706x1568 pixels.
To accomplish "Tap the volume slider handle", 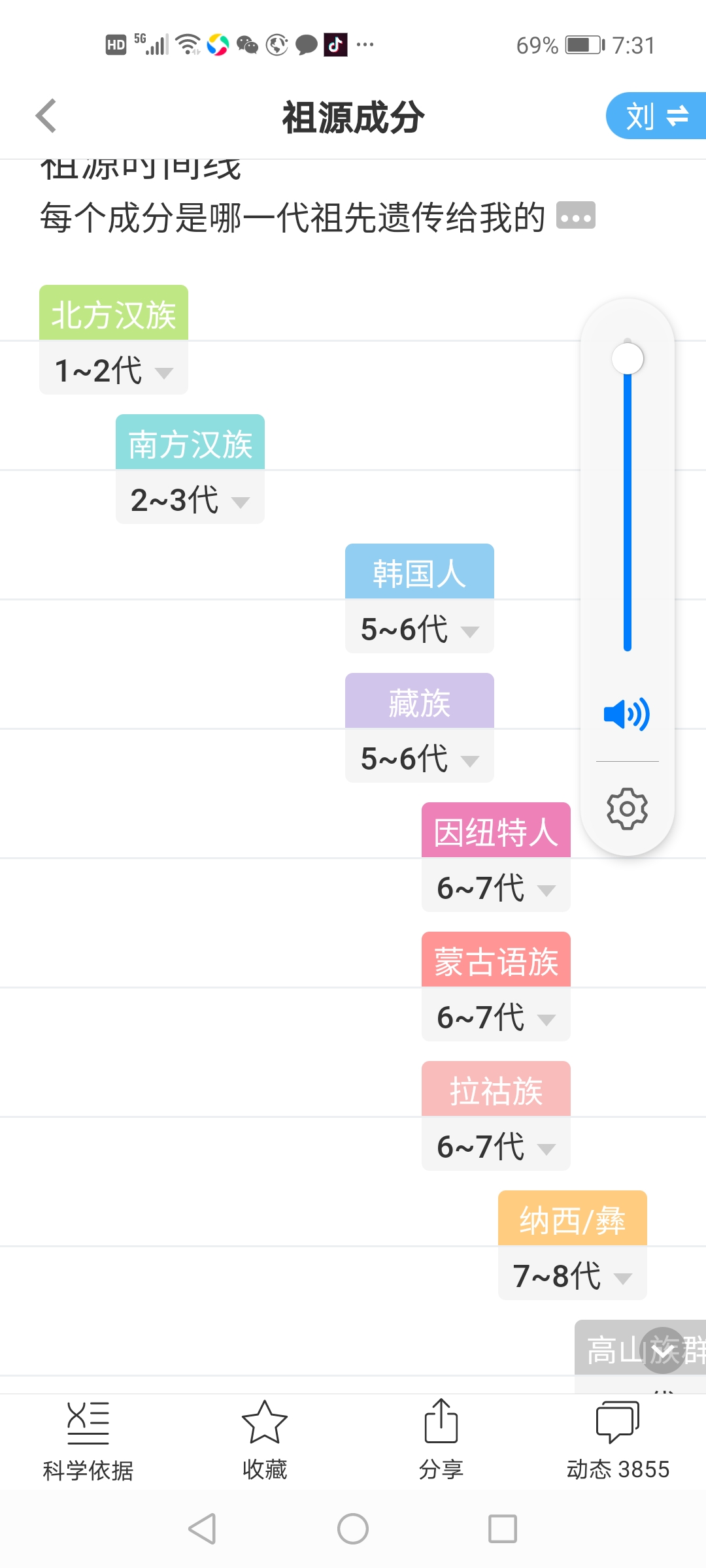I will pyautogui.click(x=628, y=358).
